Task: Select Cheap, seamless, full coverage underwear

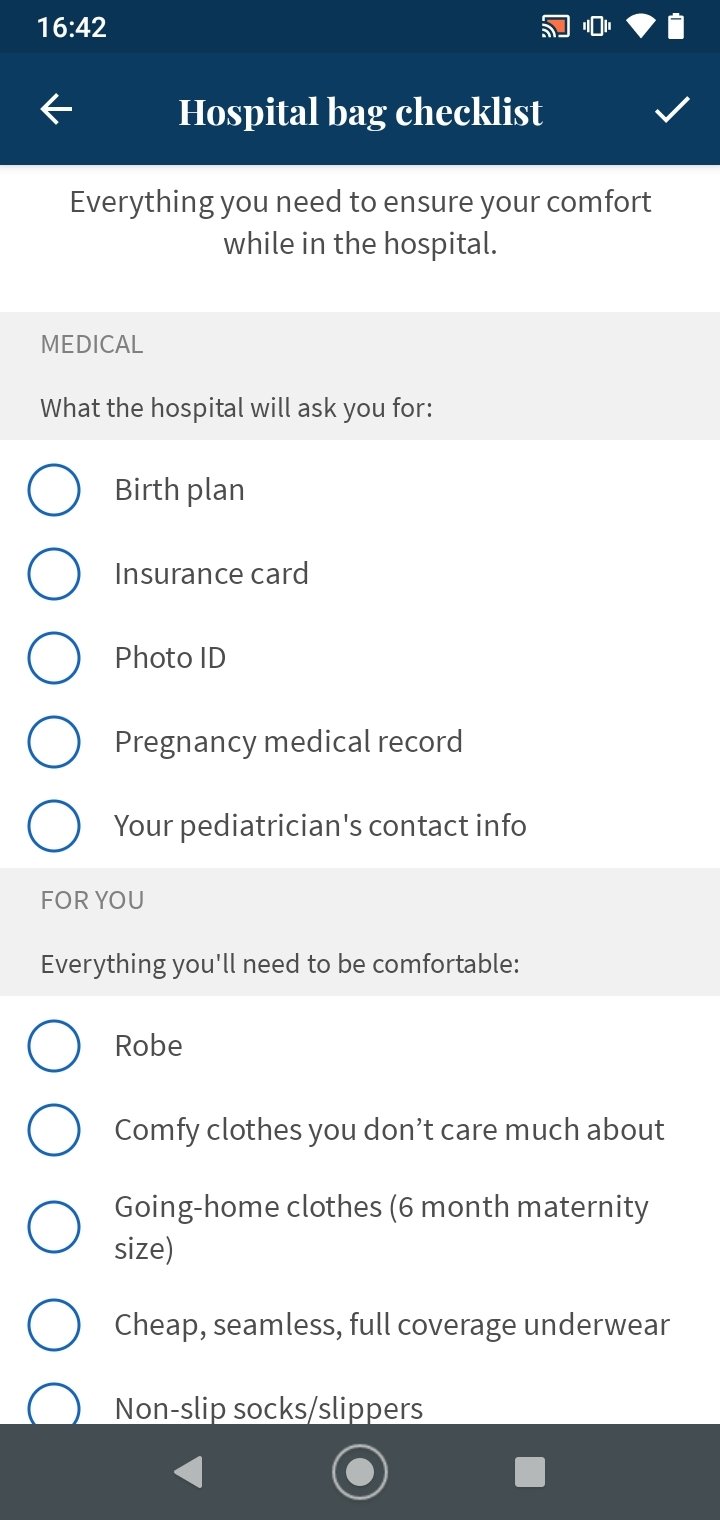Action: 54,1325
